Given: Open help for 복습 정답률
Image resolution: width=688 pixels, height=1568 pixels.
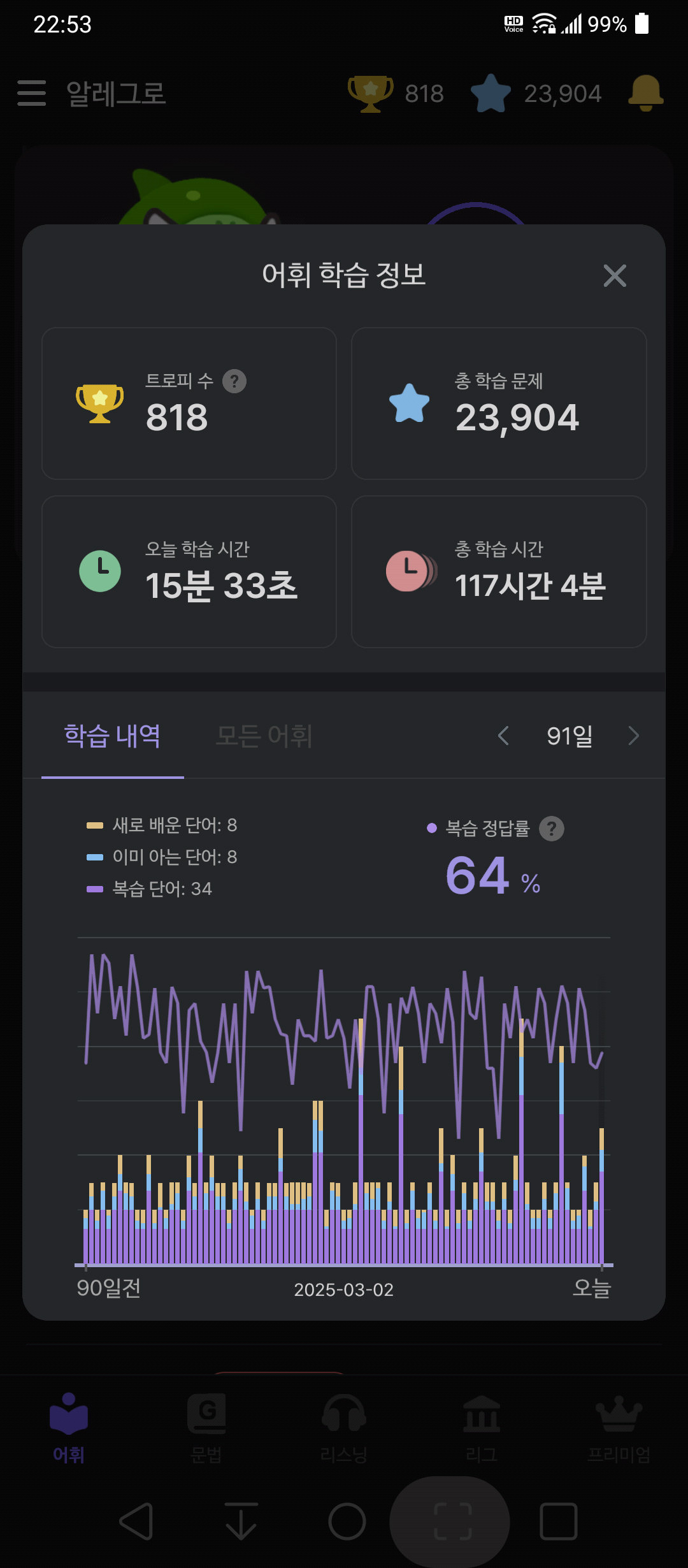Looking at the screenshot, I should pyautogui.click(x=552, y=829).
